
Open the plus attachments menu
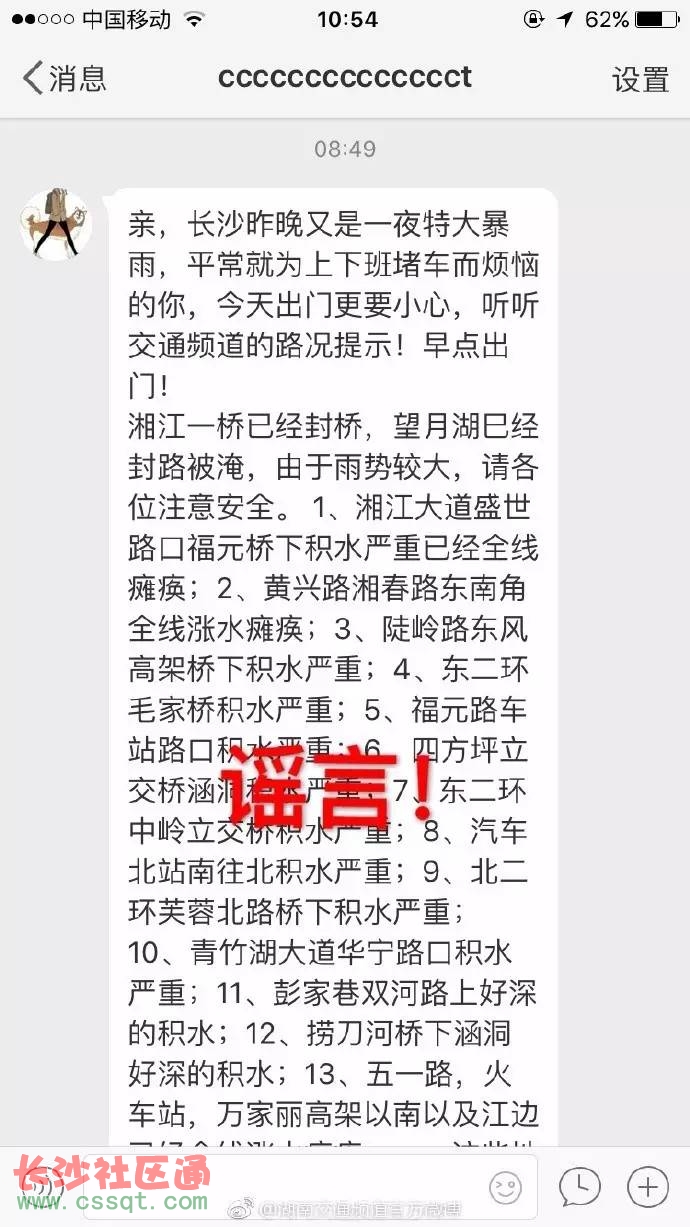pyautogui.click(x=648, y=1187)
